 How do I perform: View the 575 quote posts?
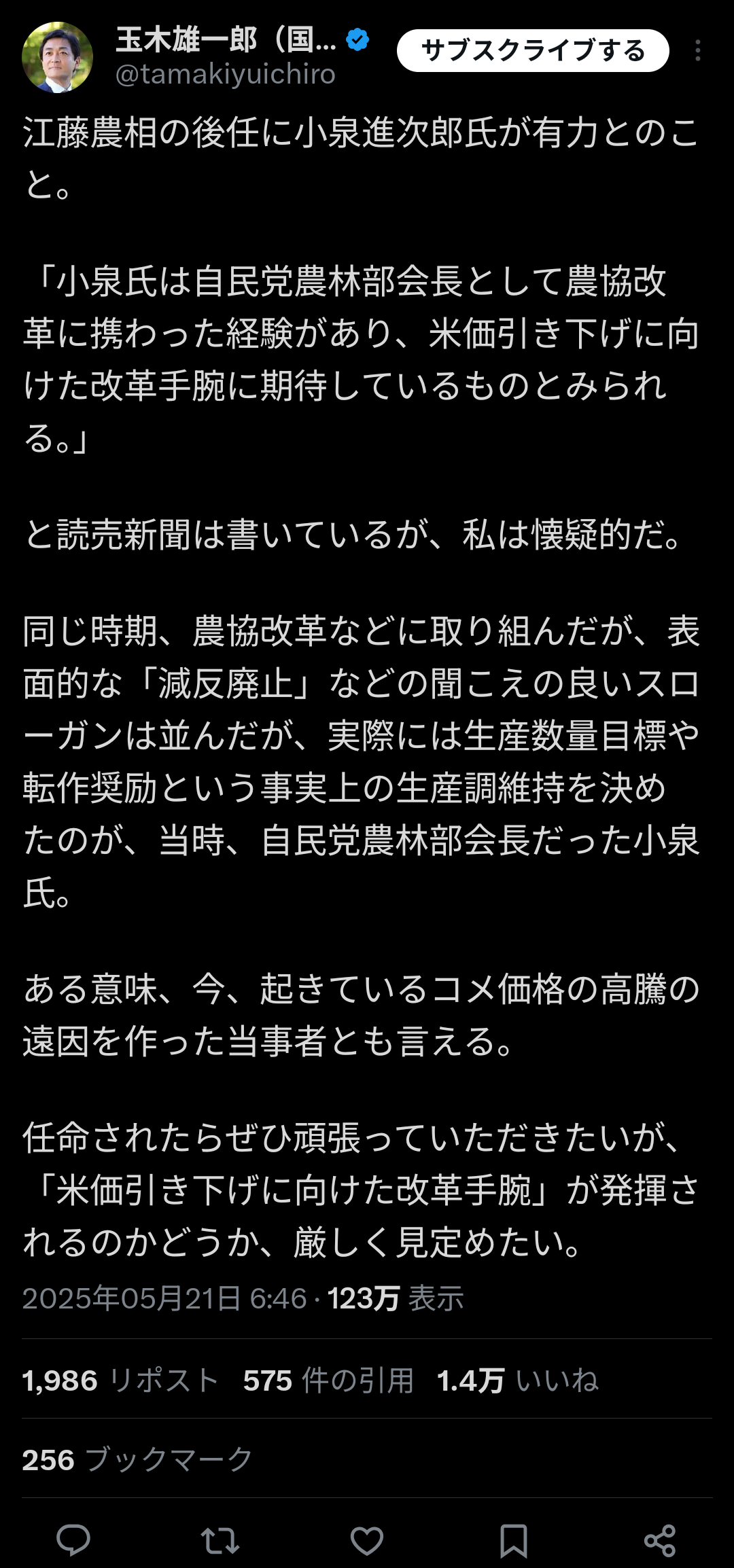[328, 1381]
